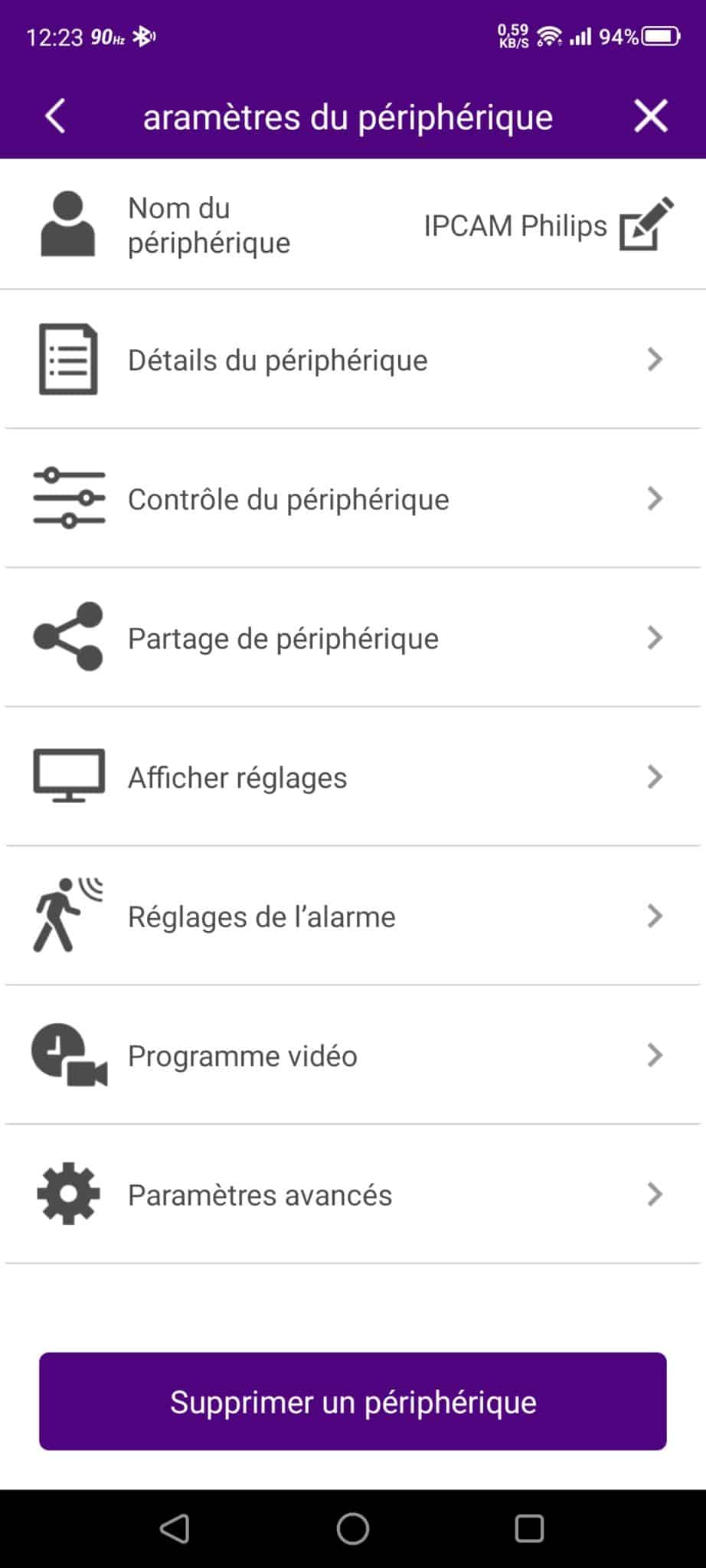Screen dimensions: 706x1568
Task: Open Contrôle du périphérique
Action: pyautogui.click(x=353, y=499)
